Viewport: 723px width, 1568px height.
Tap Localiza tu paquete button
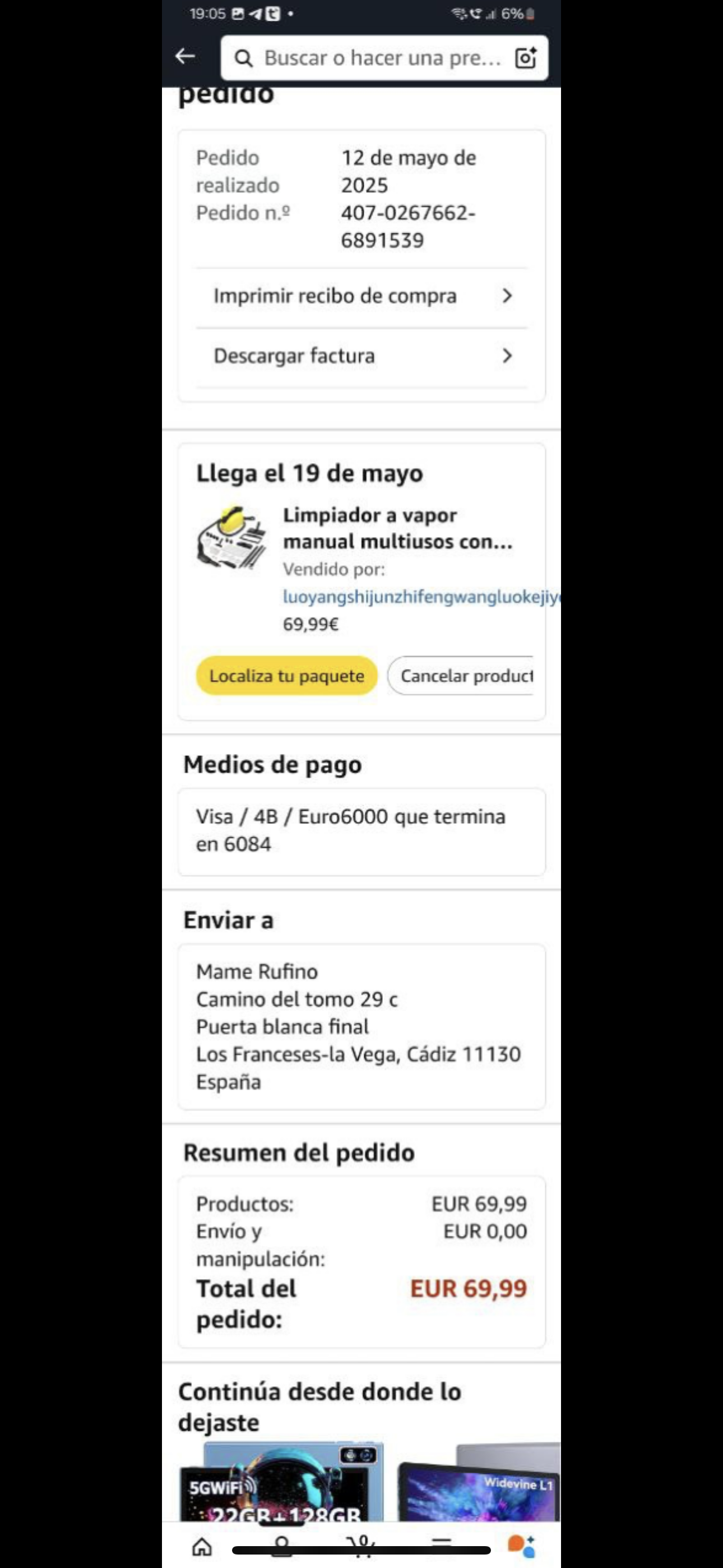286,676
